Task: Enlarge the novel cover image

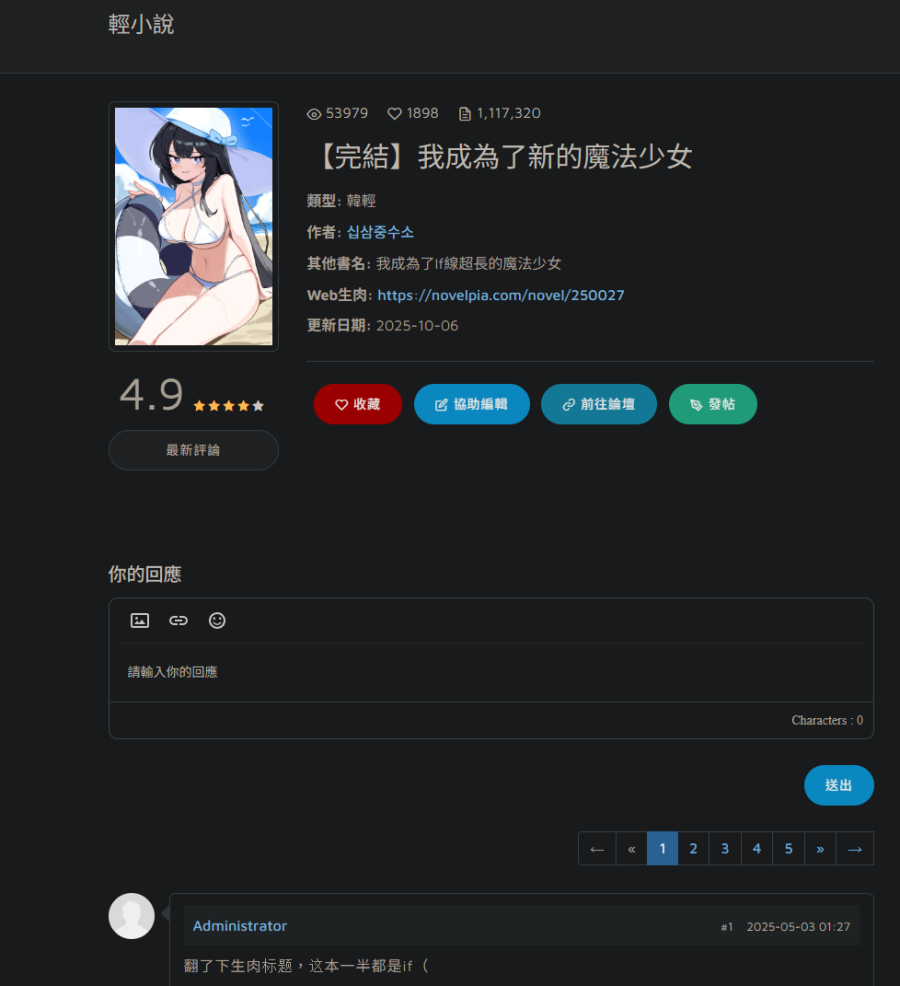Action: pyautogui.click(x=193, y=226)
